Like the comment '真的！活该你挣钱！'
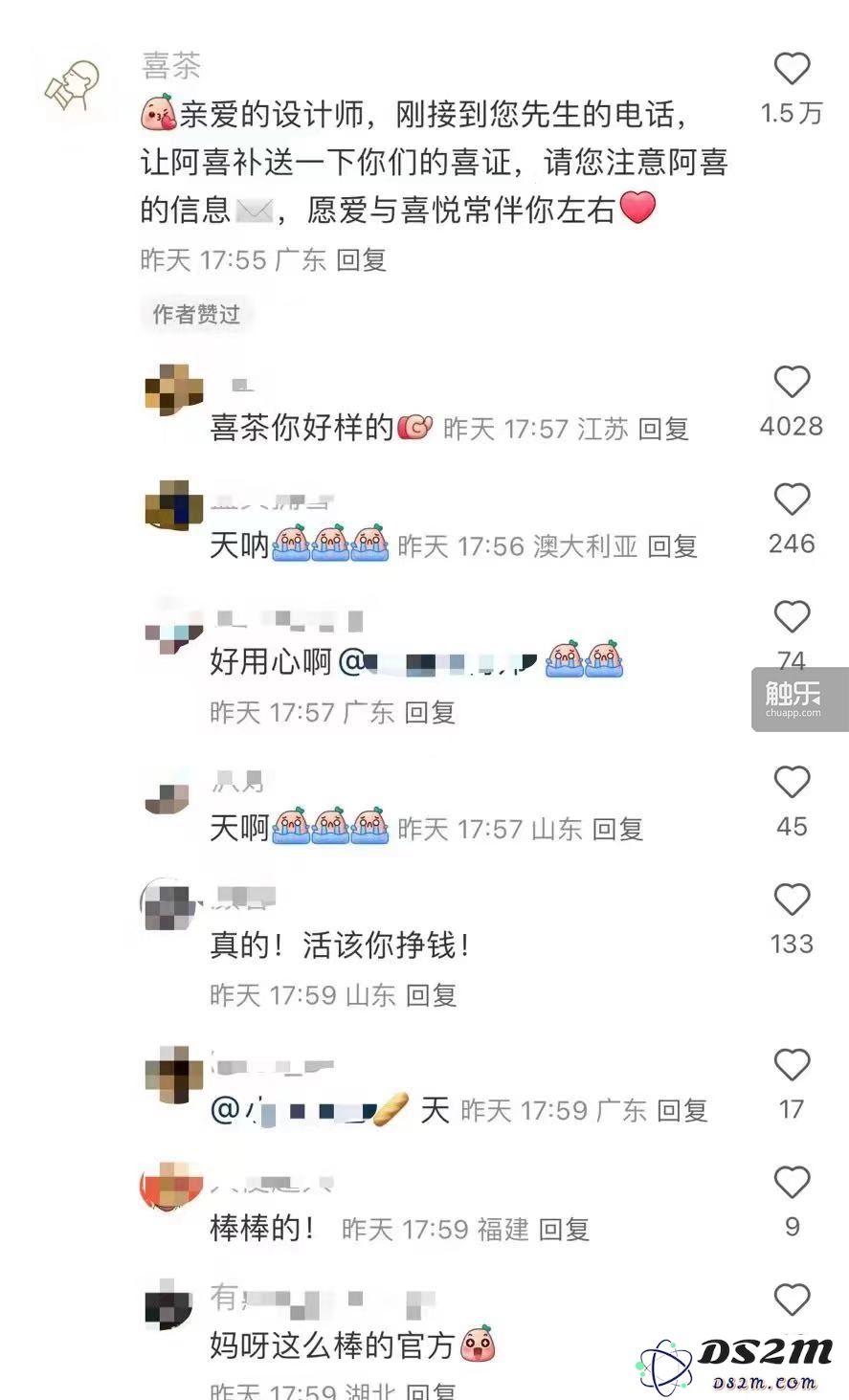Screen dimensions: 849x1400 [x=792, y=900]
